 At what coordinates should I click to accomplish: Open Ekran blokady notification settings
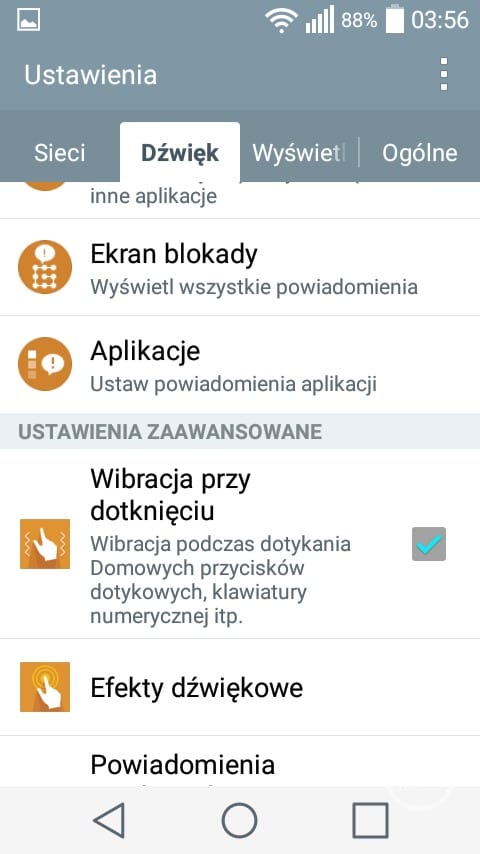click(240, 267)
